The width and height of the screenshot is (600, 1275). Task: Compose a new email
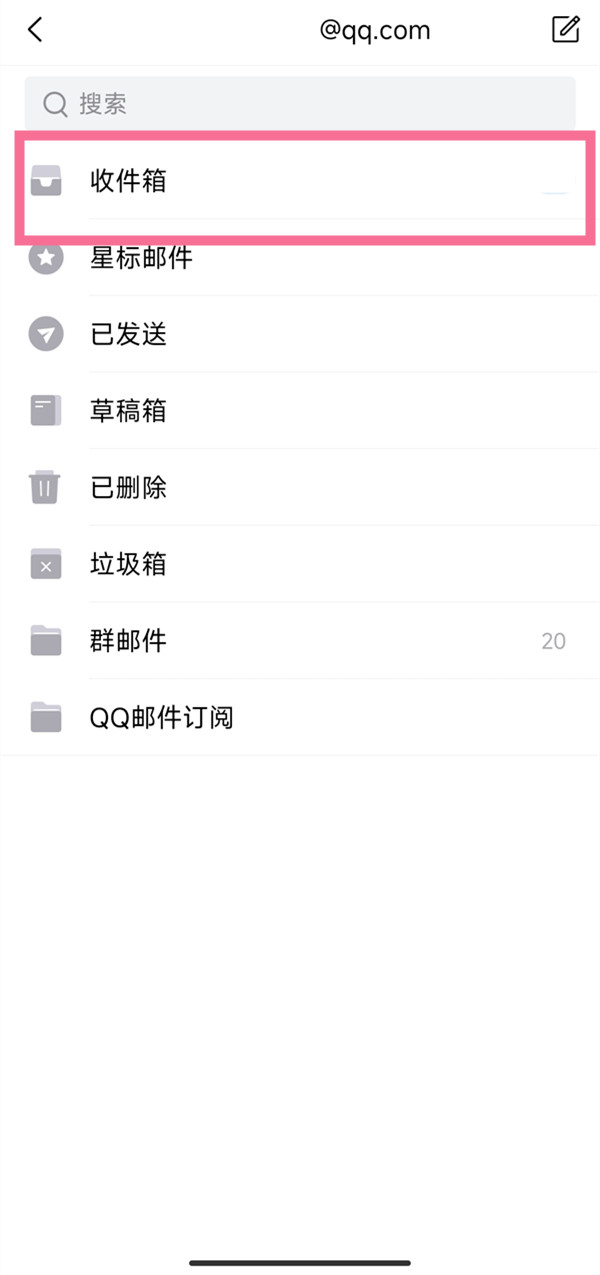click(565, 30)
